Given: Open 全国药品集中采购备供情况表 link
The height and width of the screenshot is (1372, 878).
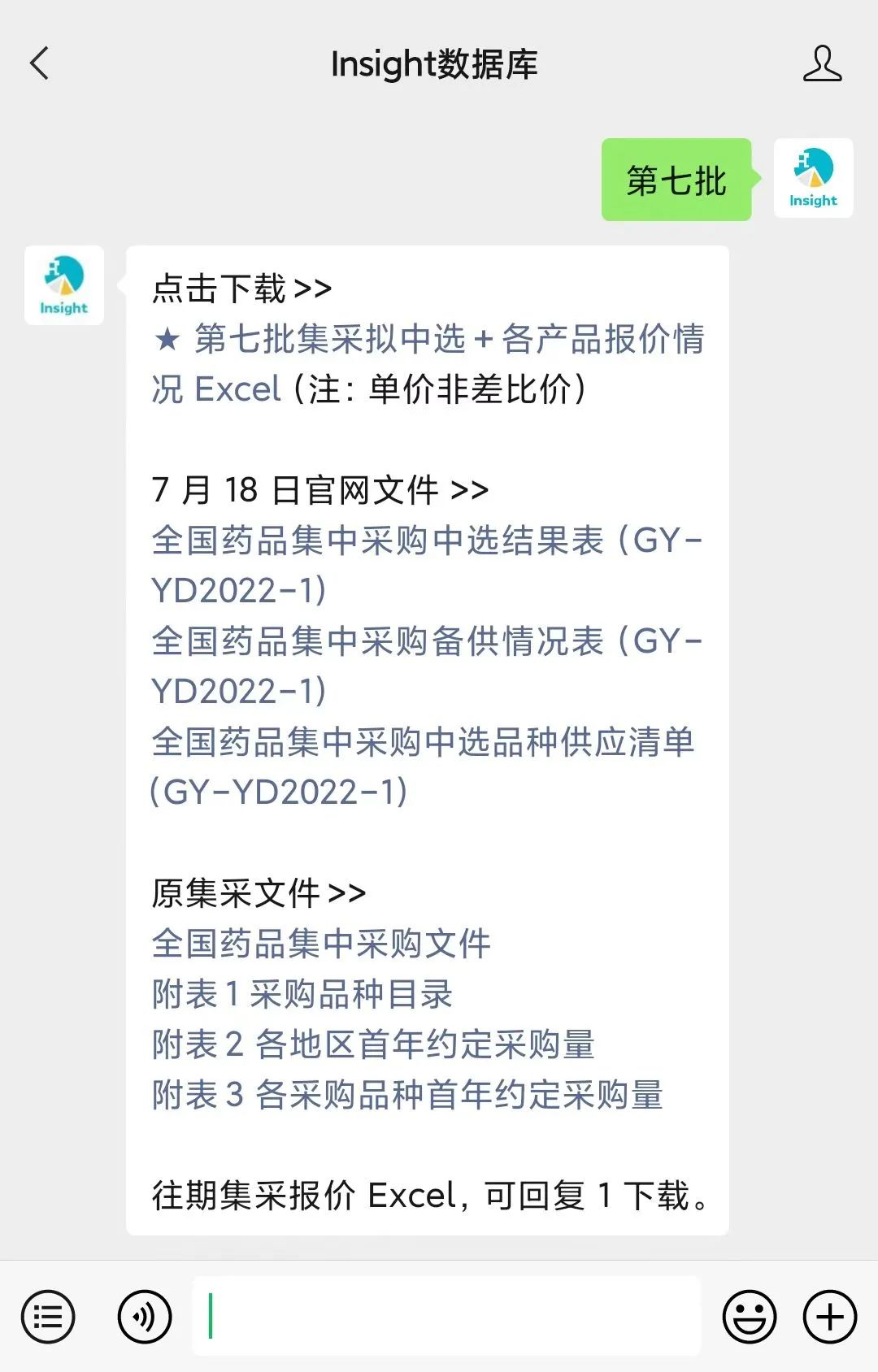Looking at the screenshot, I should (425, 666).
